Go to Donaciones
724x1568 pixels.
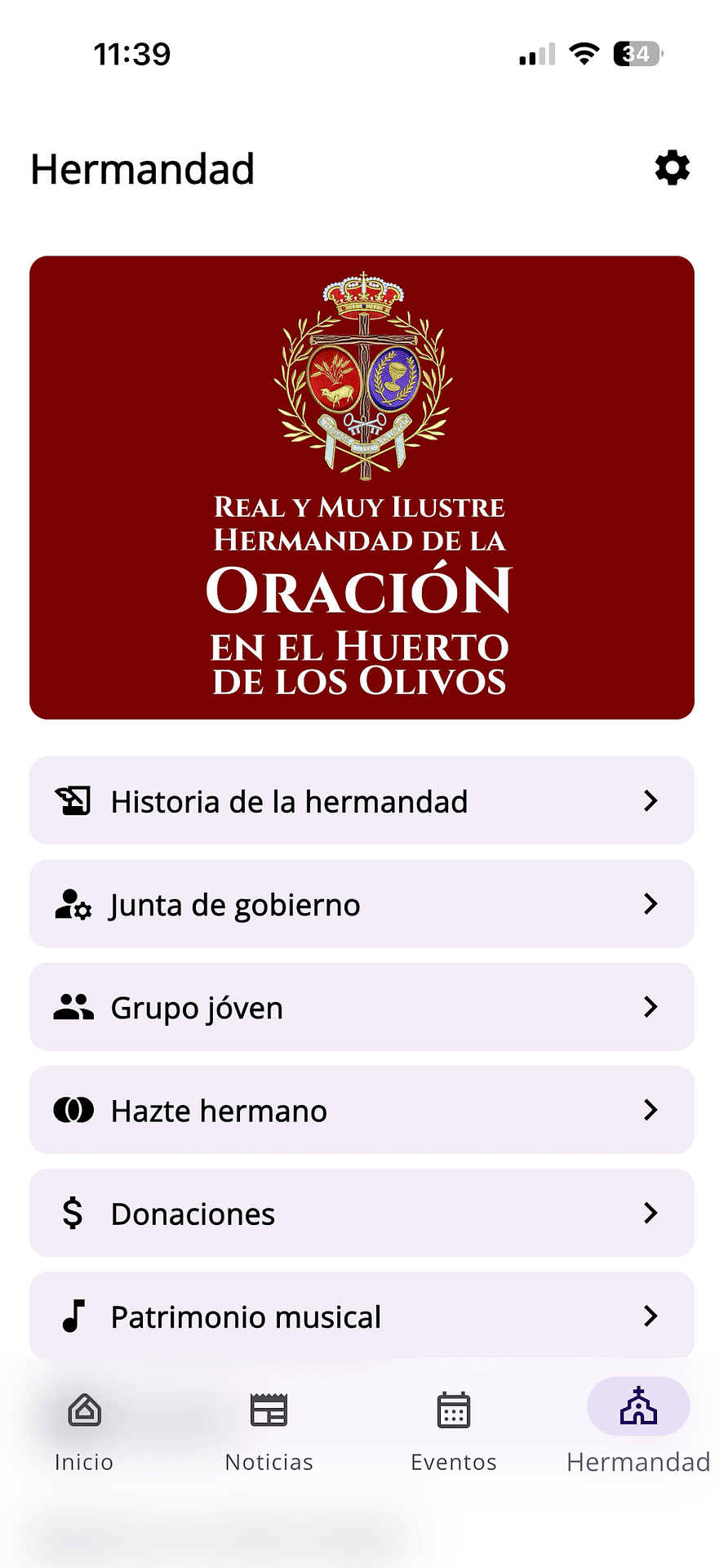[362, 1213]
